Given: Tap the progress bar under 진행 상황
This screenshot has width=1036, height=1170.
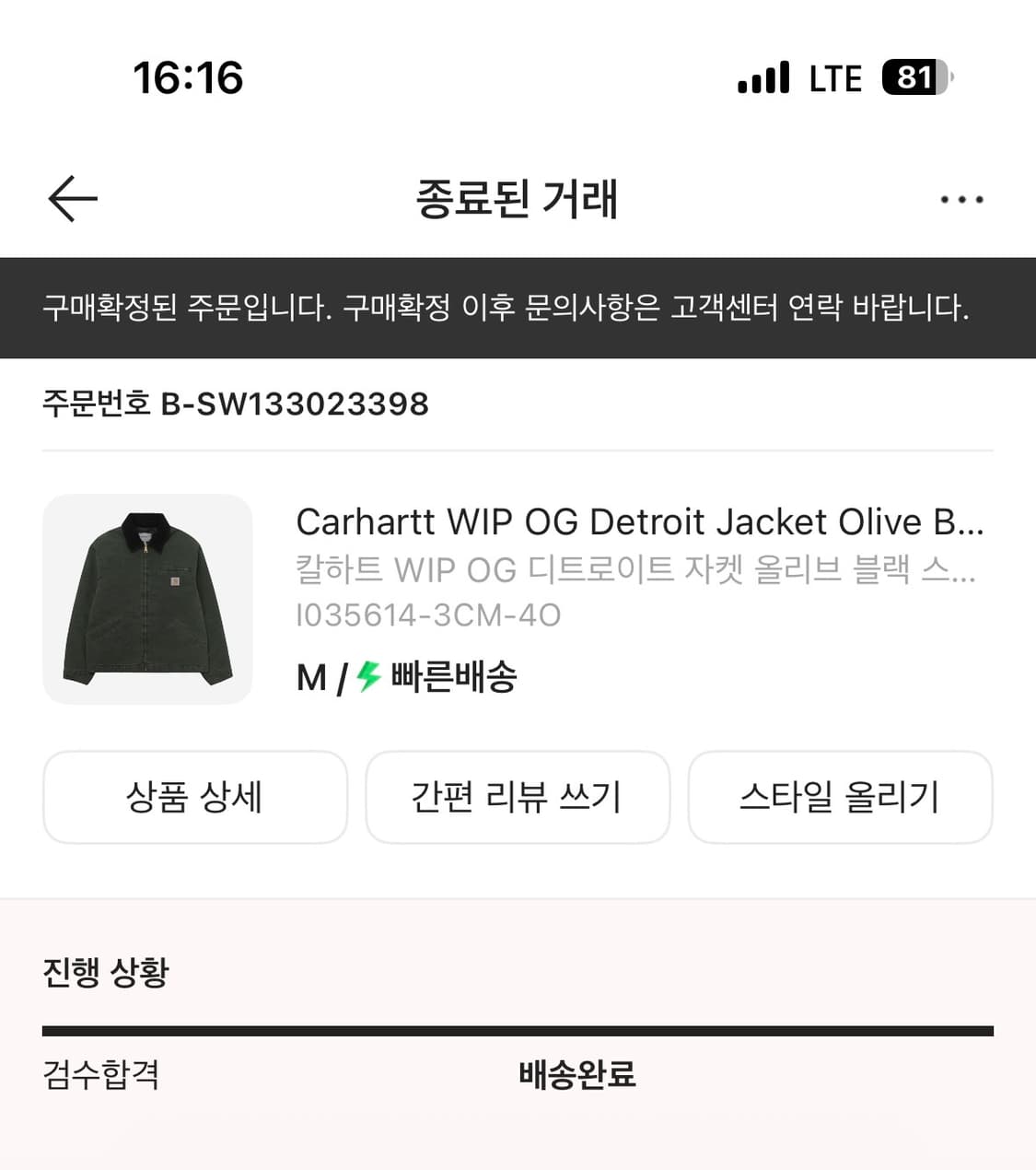Looking at the screenshot, I should click(x=518, y=1029).
